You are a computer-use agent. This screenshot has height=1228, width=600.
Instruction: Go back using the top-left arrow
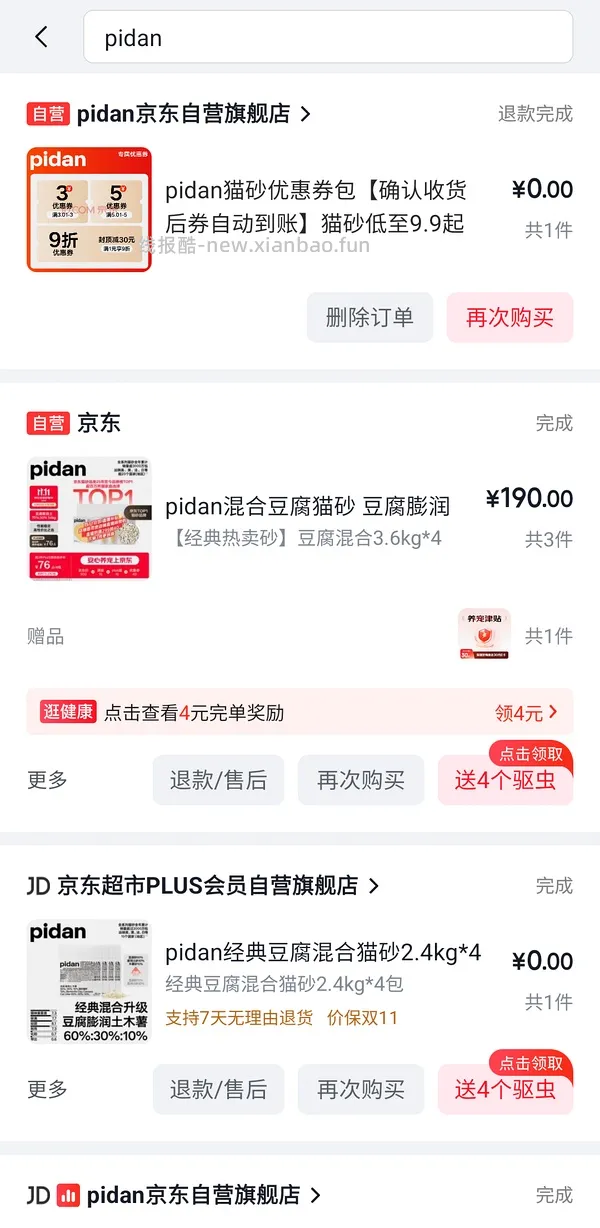click(41, 38)
